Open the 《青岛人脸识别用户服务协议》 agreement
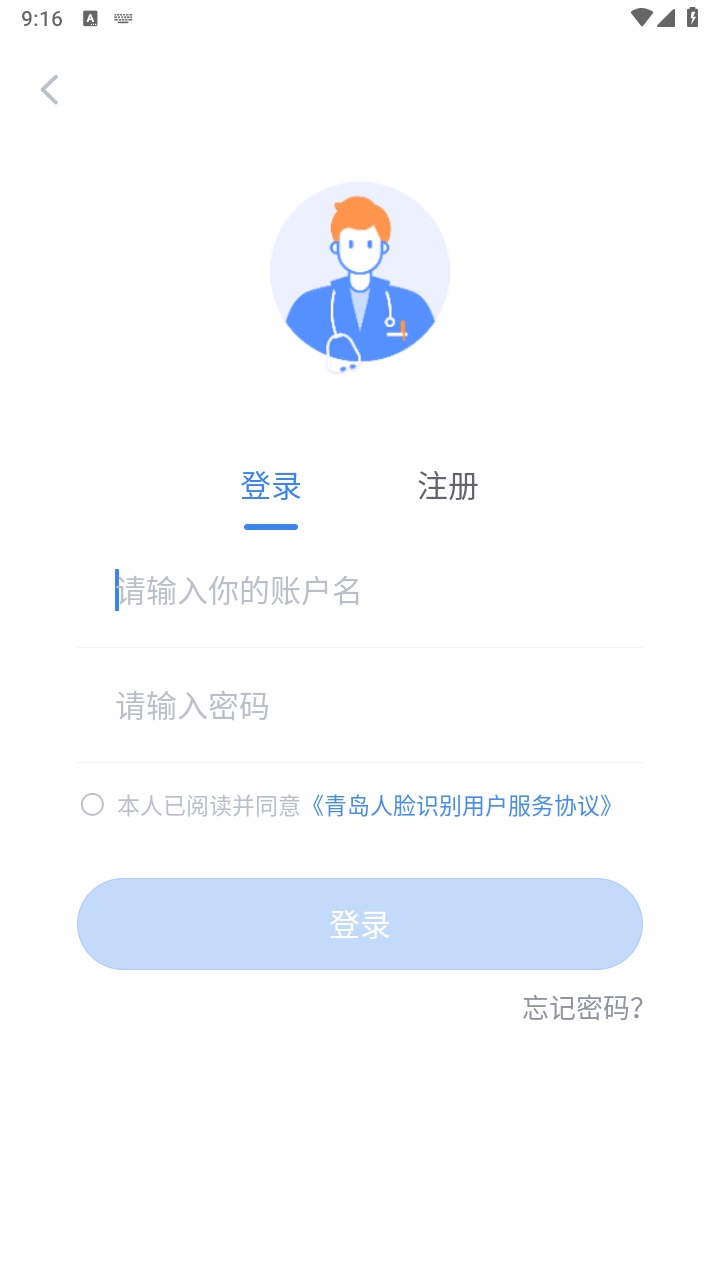 coord(463,805)
